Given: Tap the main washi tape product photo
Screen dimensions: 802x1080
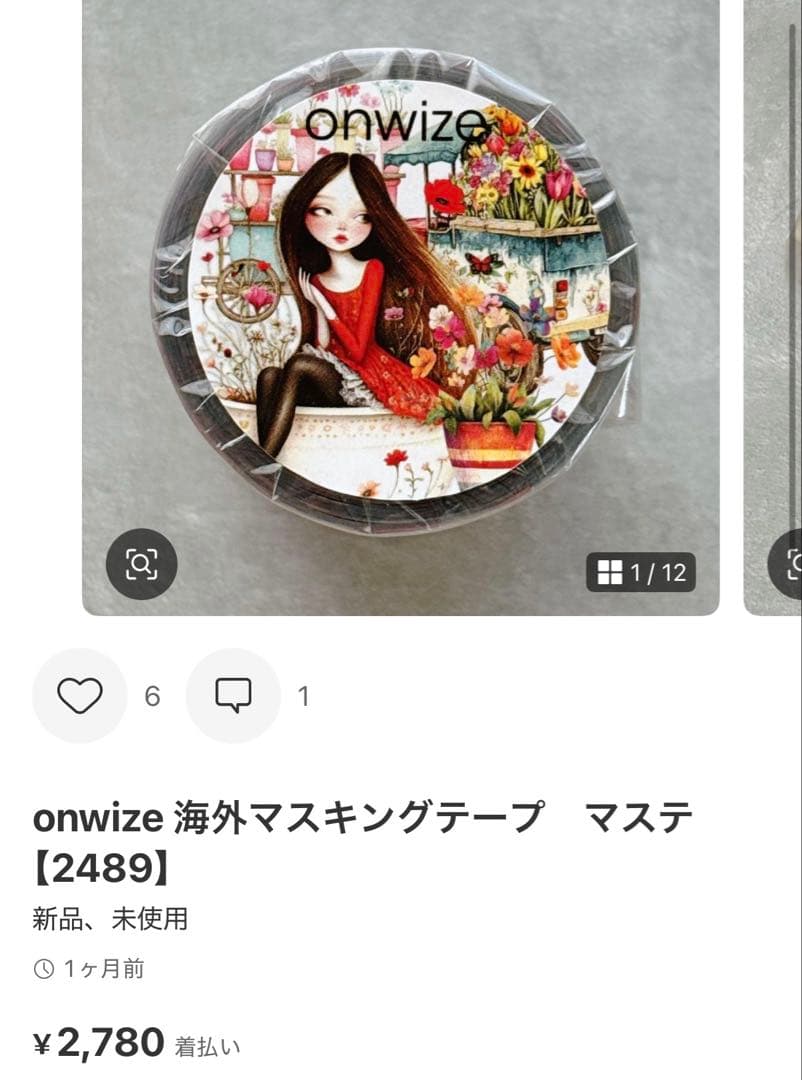Looking at the screenshot, I should pos(400,300).
